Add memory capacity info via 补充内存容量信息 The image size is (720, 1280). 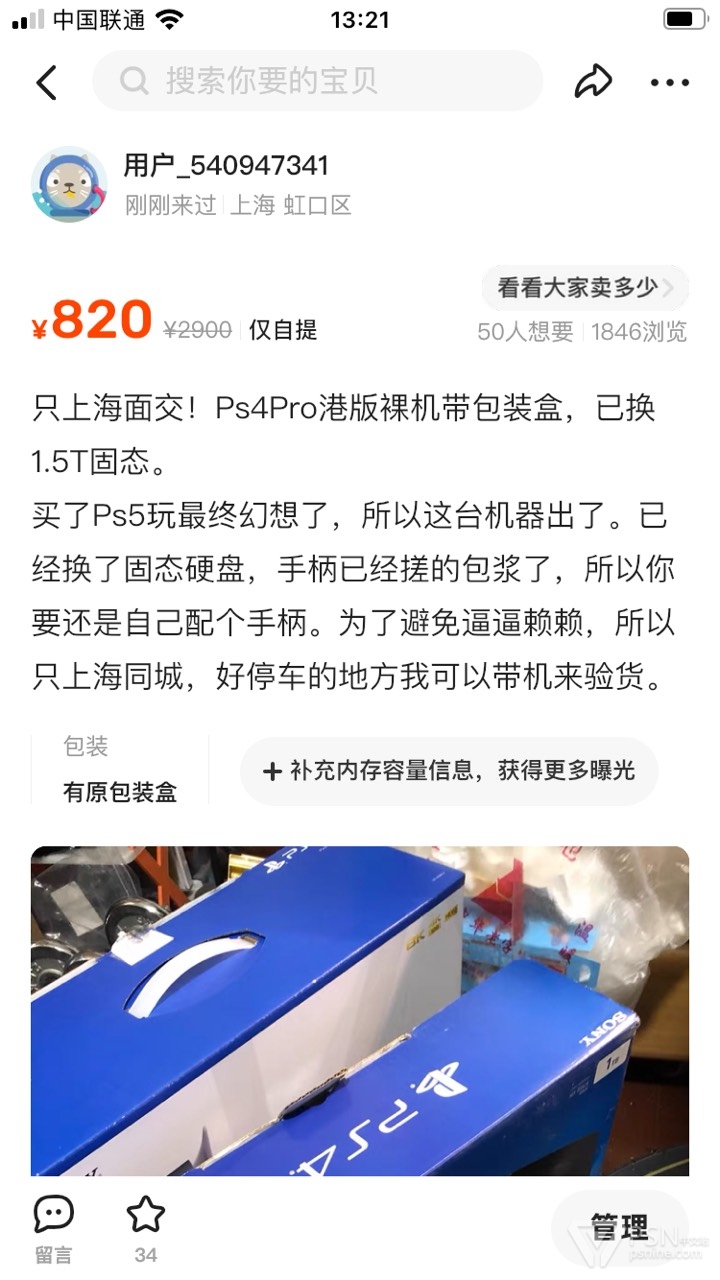pyautogui.click(x=449, y=771)
